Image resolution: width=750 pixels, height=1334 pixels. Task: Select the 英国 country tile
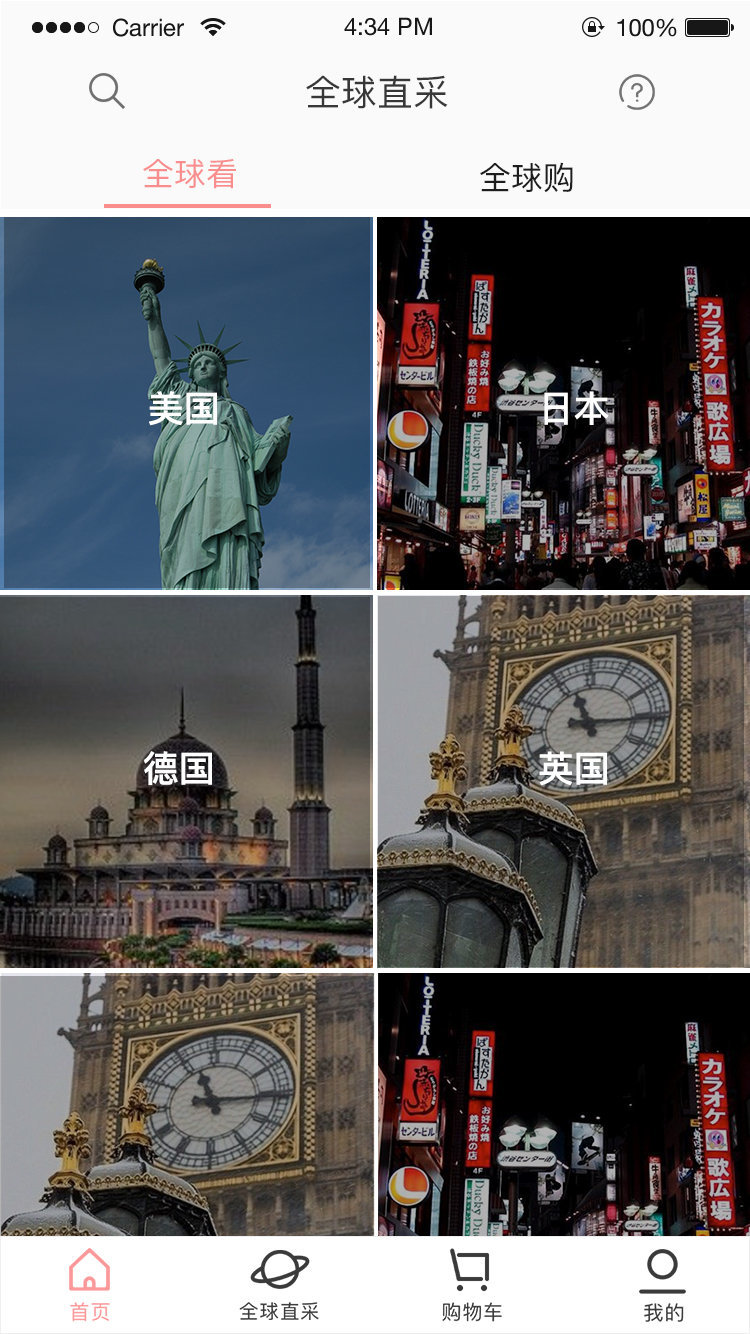(x=563, y=781)
